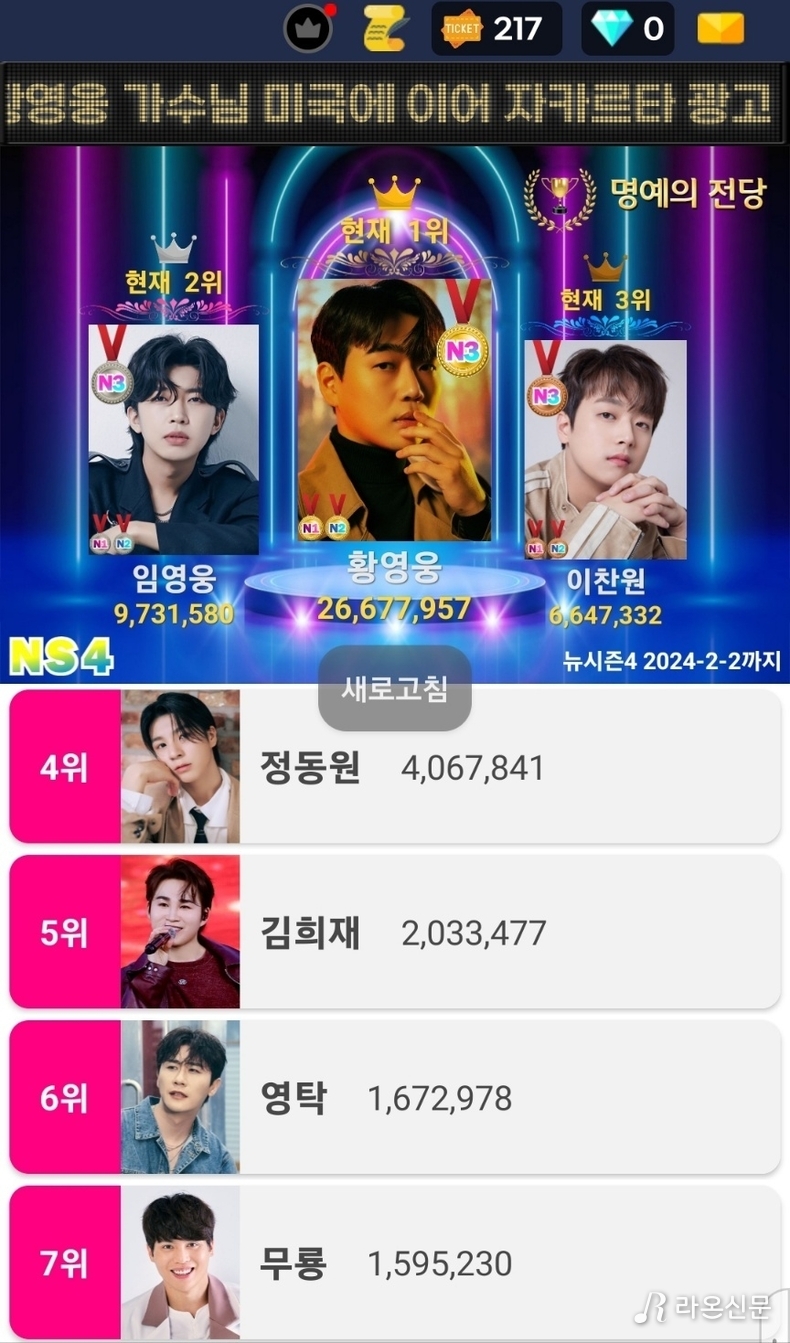Open the crown icon in the top bar
The height and width of the screenshot is (1343, 790).
(x=308, y=28)
